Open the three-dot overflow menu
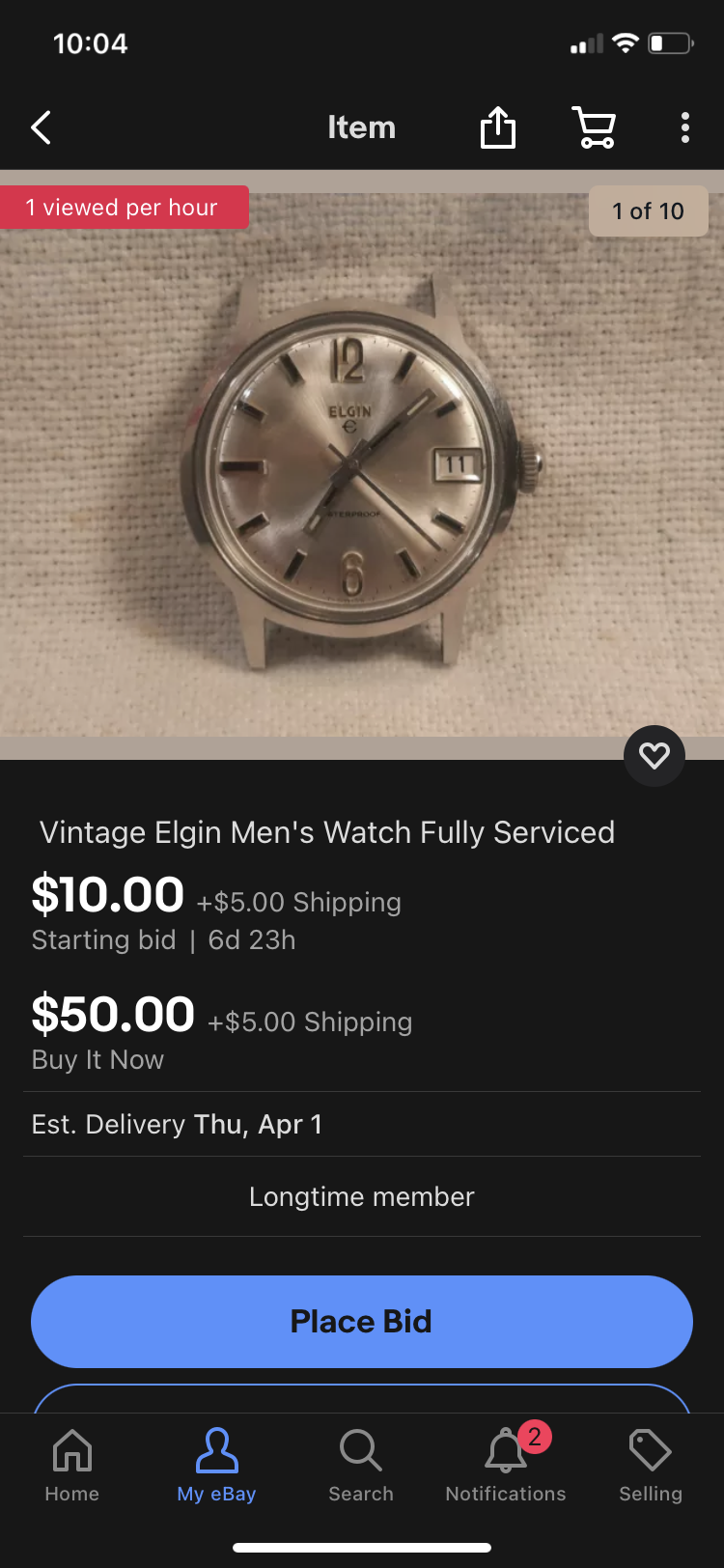 684,127
